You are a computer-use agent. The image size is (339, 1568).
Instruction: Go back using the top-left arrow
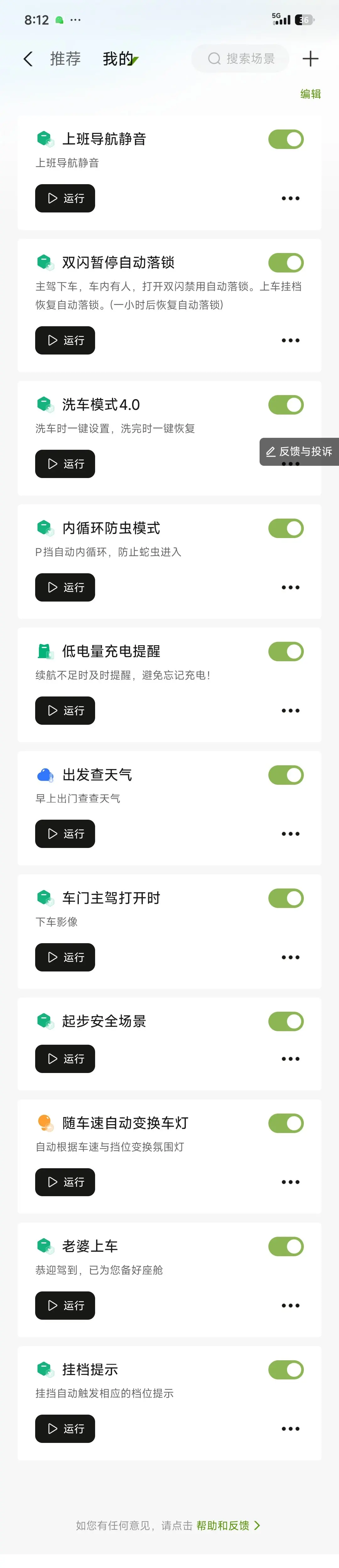[x=28, y=59]
